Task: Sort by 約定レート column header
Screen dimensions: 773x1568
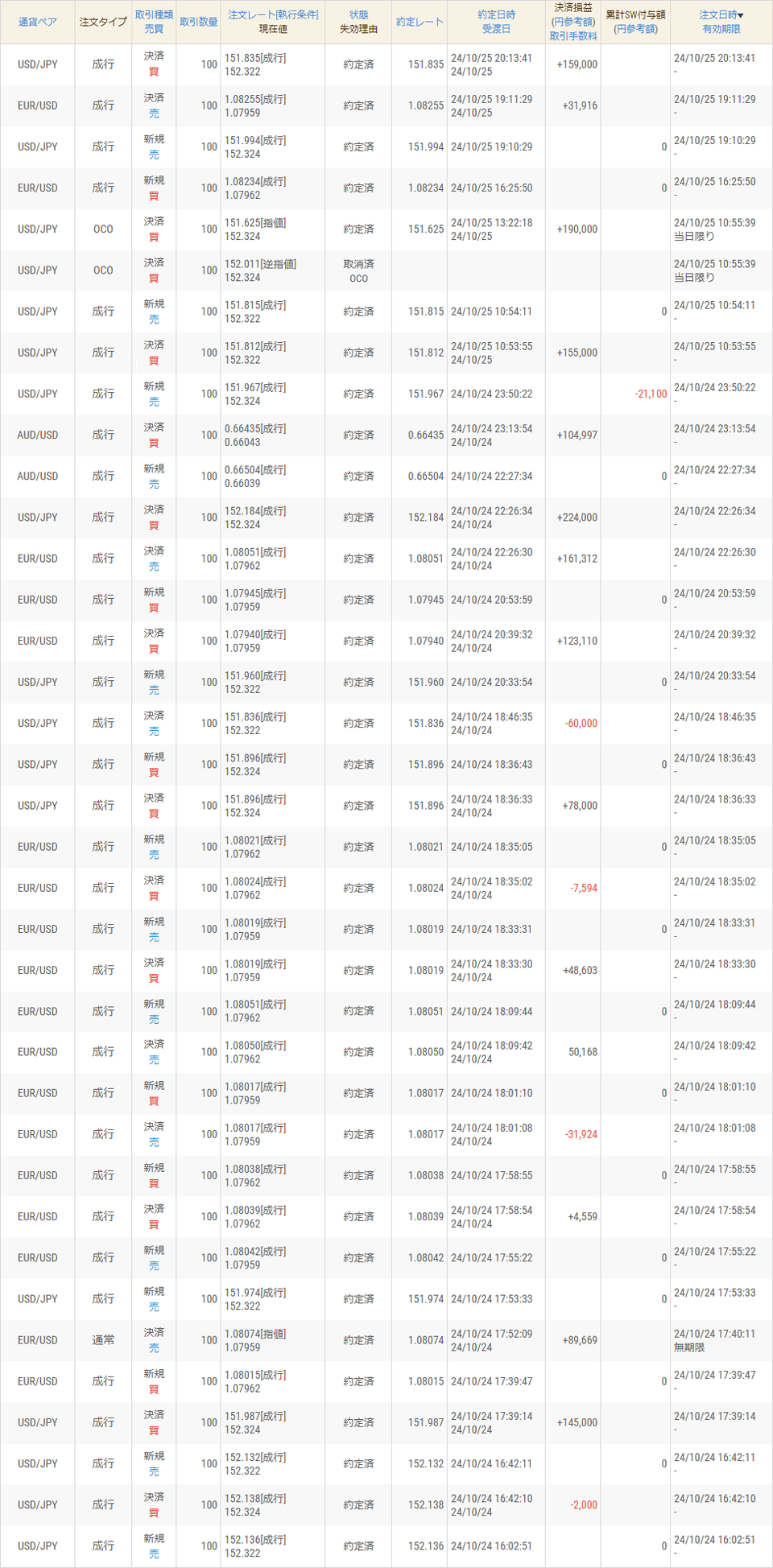Action: click(420, 22)
